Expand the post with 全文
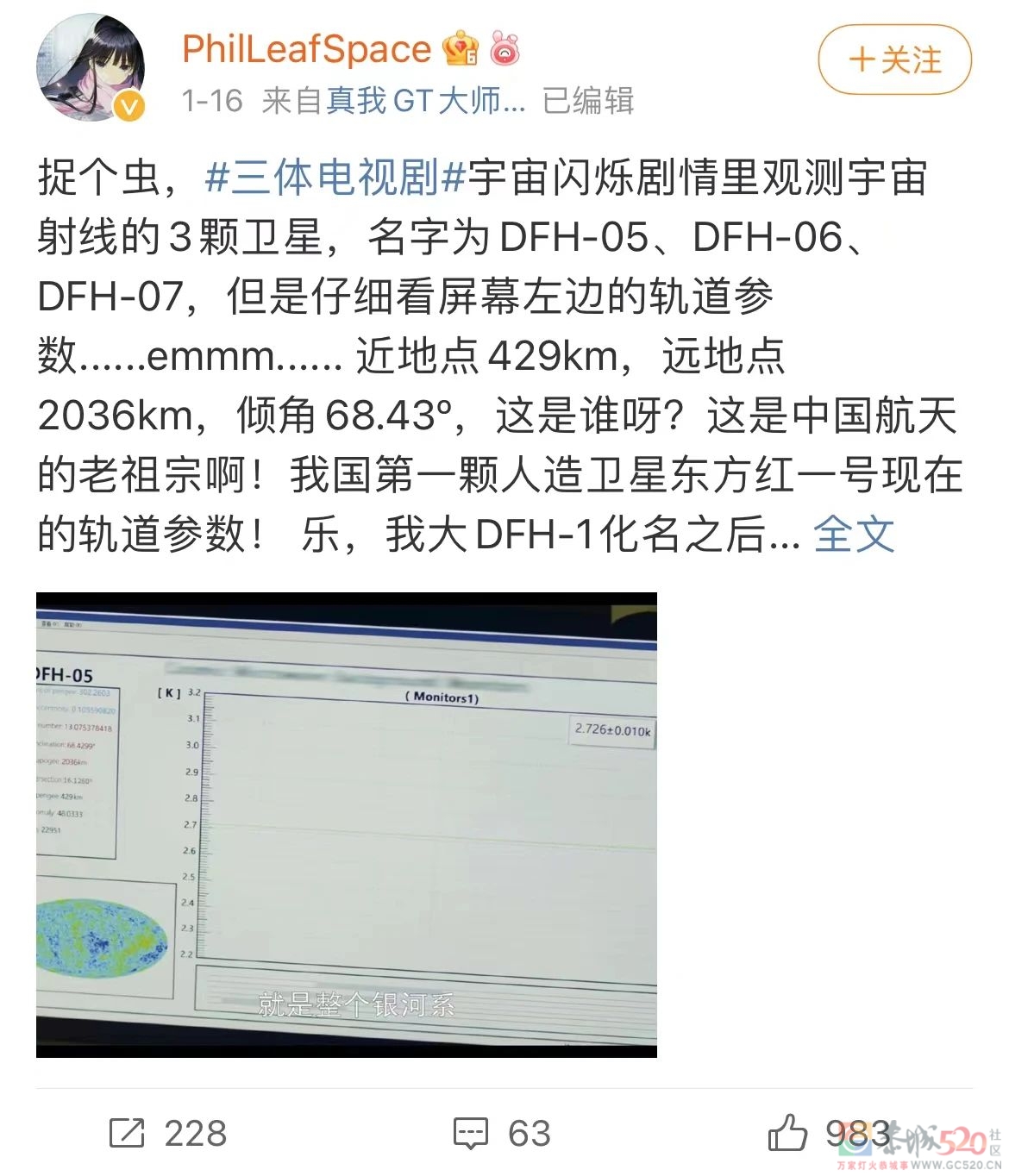 click(x=853, y=534)
